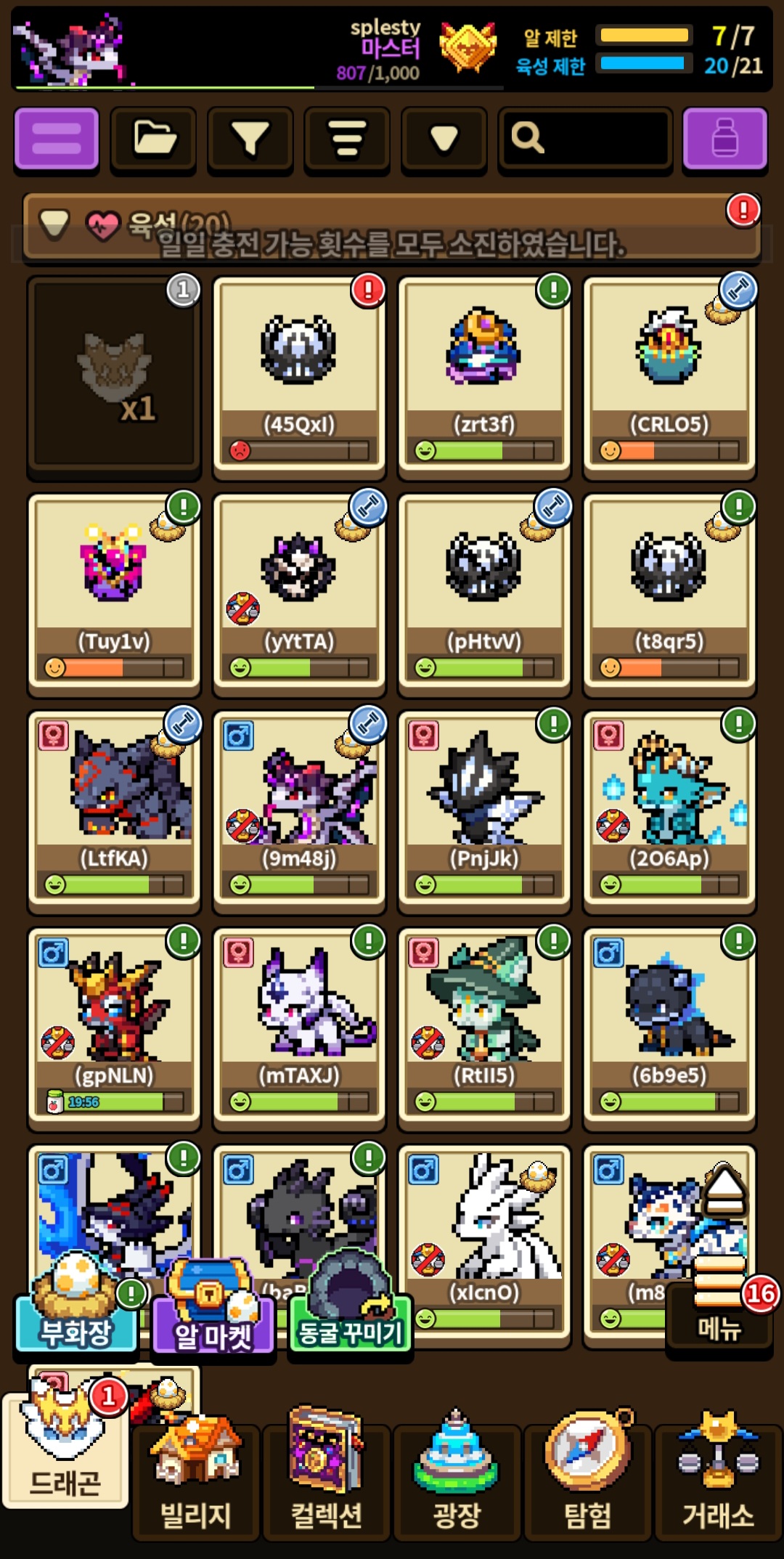This screenshot has width=784, height=1559.
Task: Open the funnel filter options
Action: click(x=250, y=140)
